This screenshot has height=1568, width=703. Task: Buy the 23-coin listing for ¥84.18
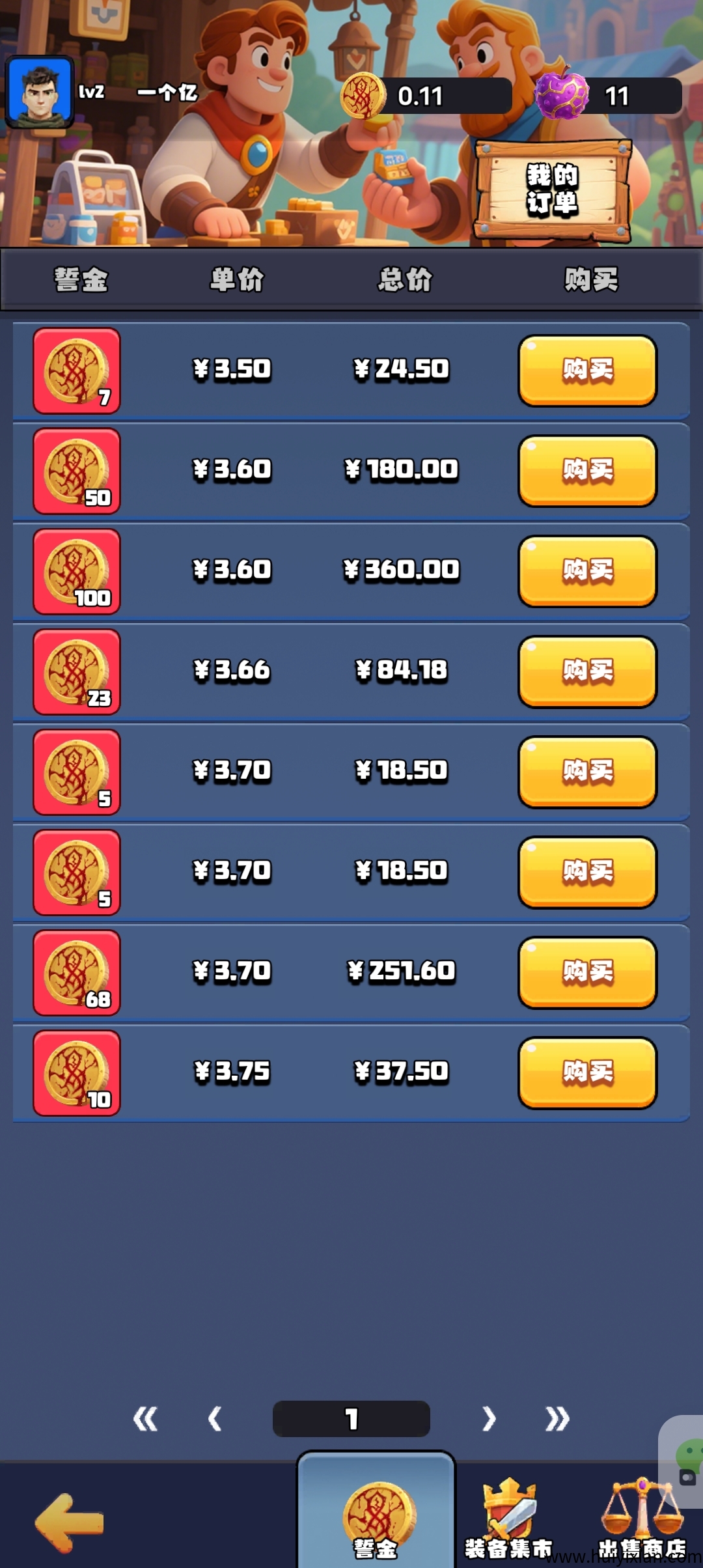pyautogui.click(x=587, y=671)
